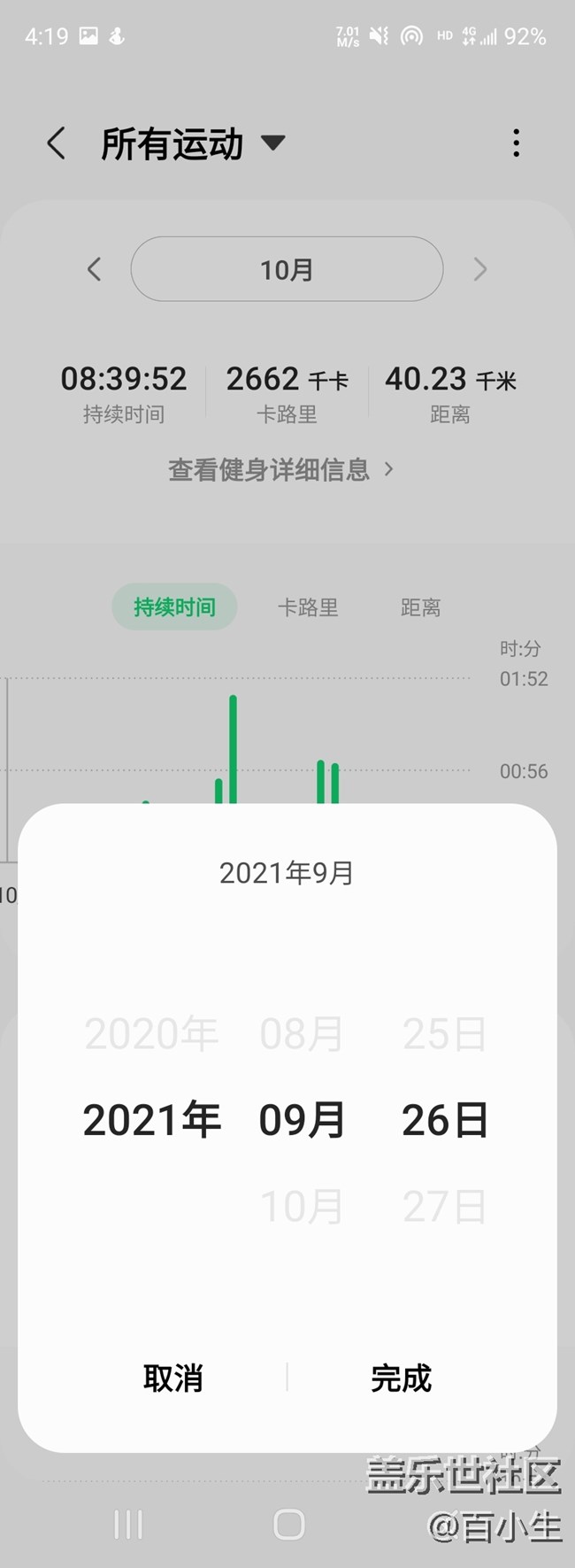This screenshot has height=1568, width=575.
Task: Select the 持续时间 chart tab
Action: click(x=174, y=607)
